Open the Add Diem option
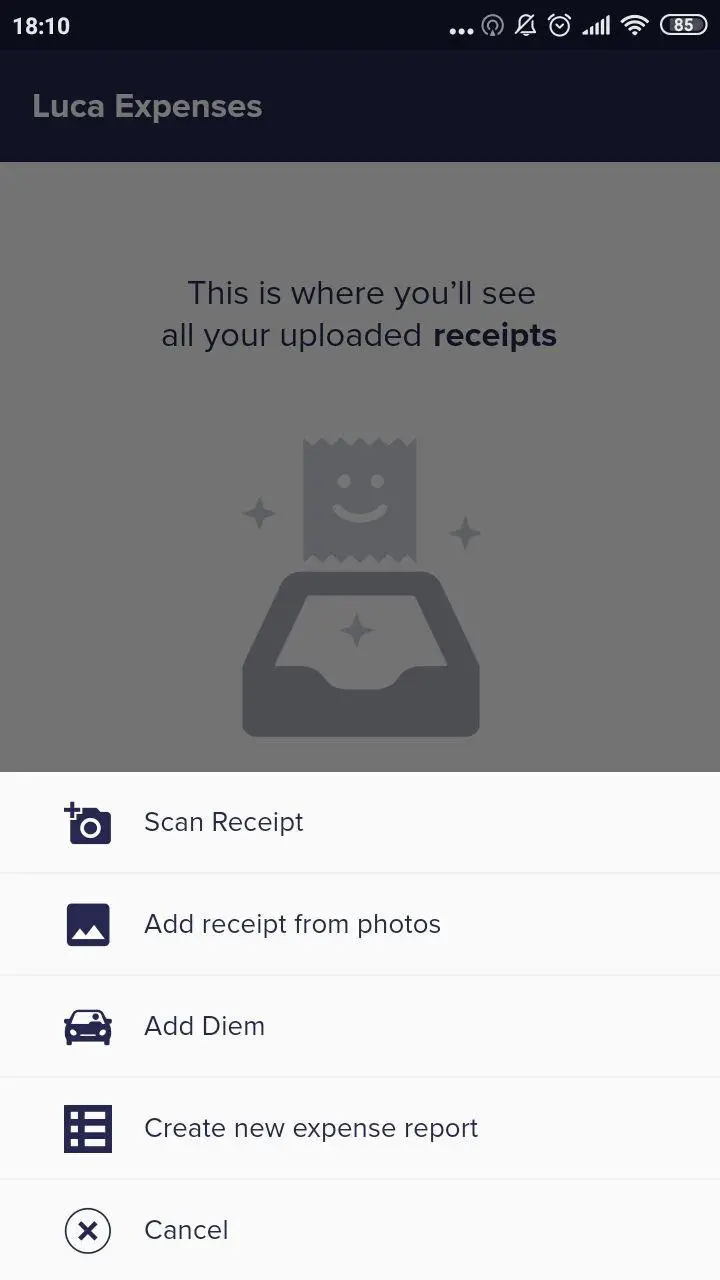The height and width of the screenshot is (1280, 720). [x=204, y=1026]
